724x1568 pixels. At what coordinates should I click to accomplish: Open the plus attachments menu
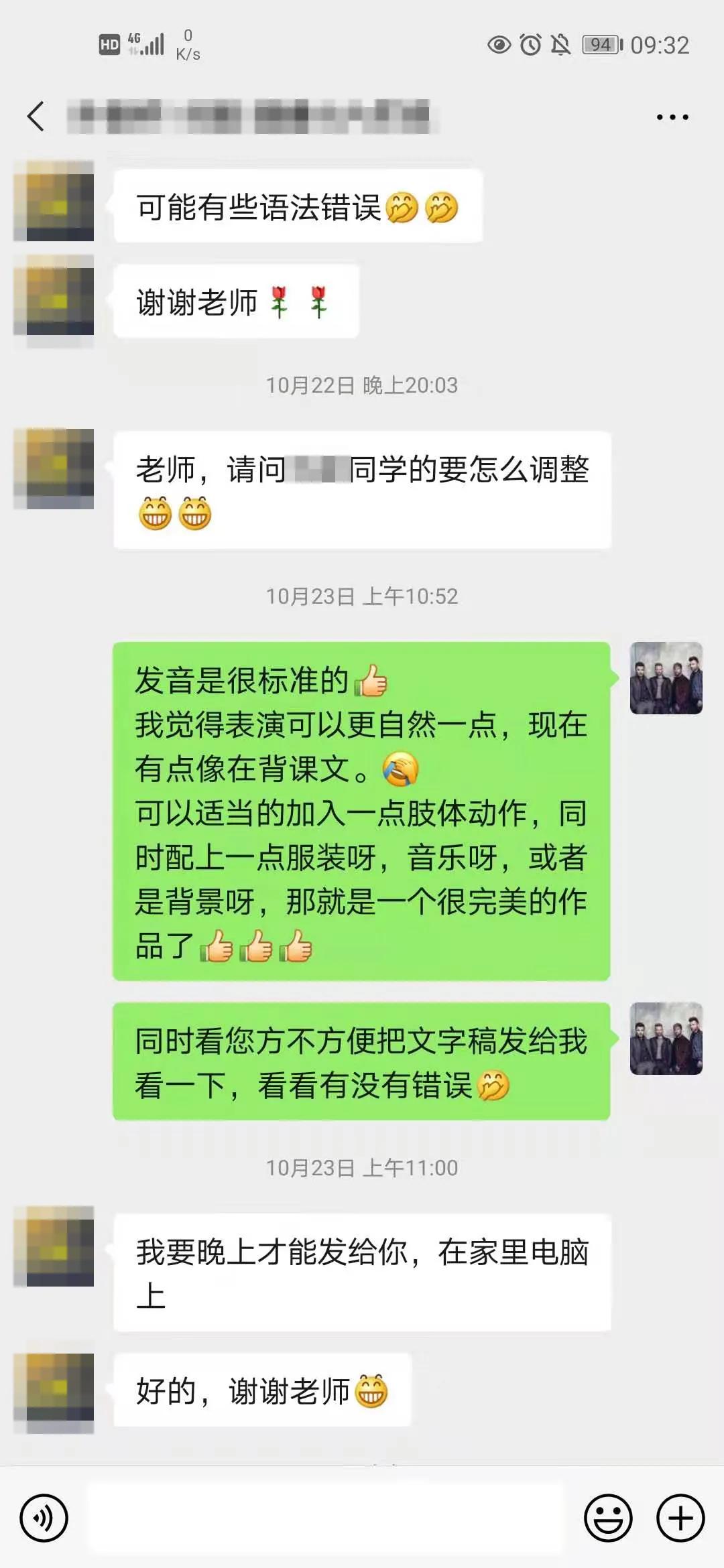point(680,1518)
